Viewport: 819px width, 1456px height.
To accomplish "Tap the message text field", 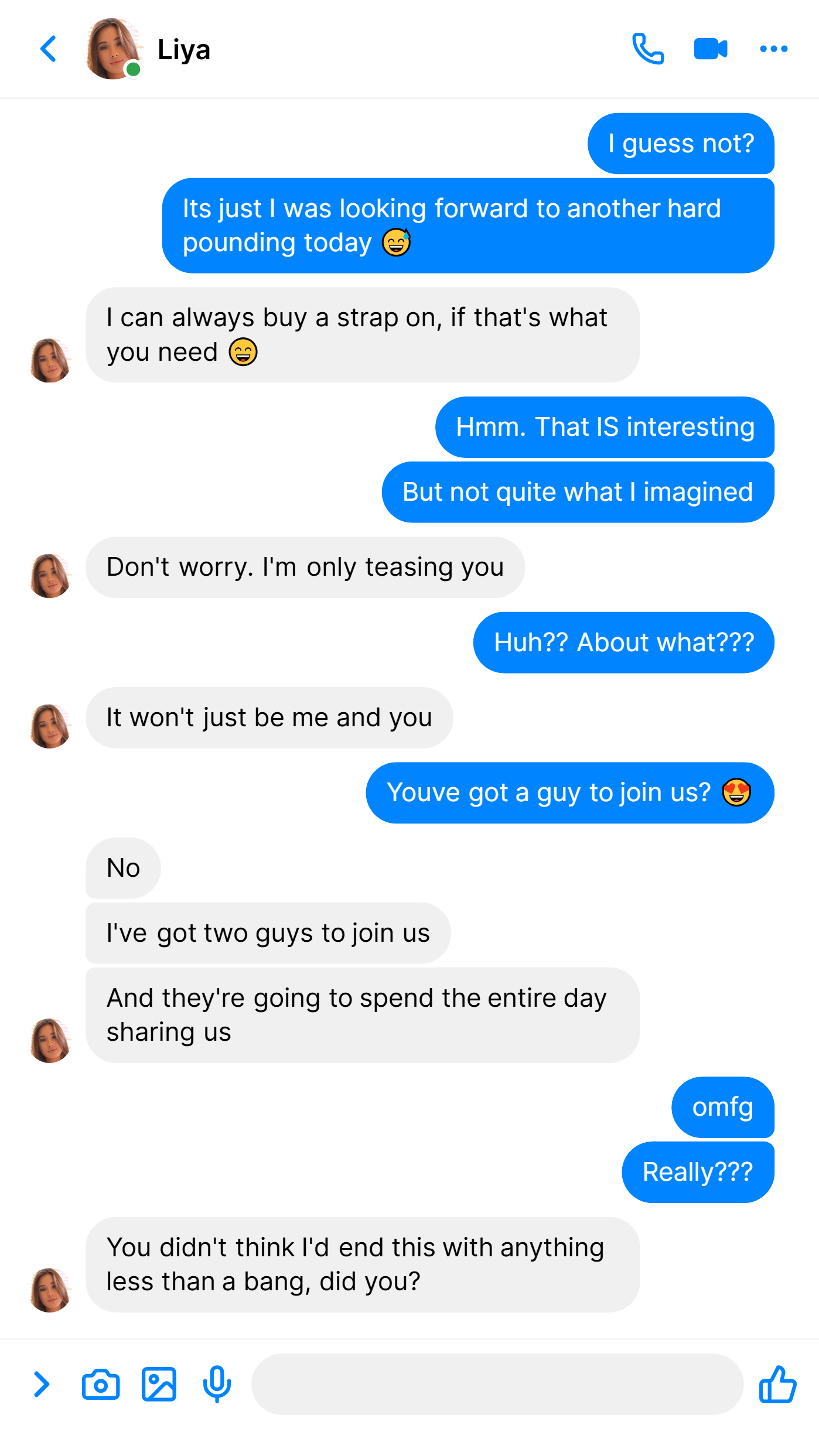I will point(497,1385).
